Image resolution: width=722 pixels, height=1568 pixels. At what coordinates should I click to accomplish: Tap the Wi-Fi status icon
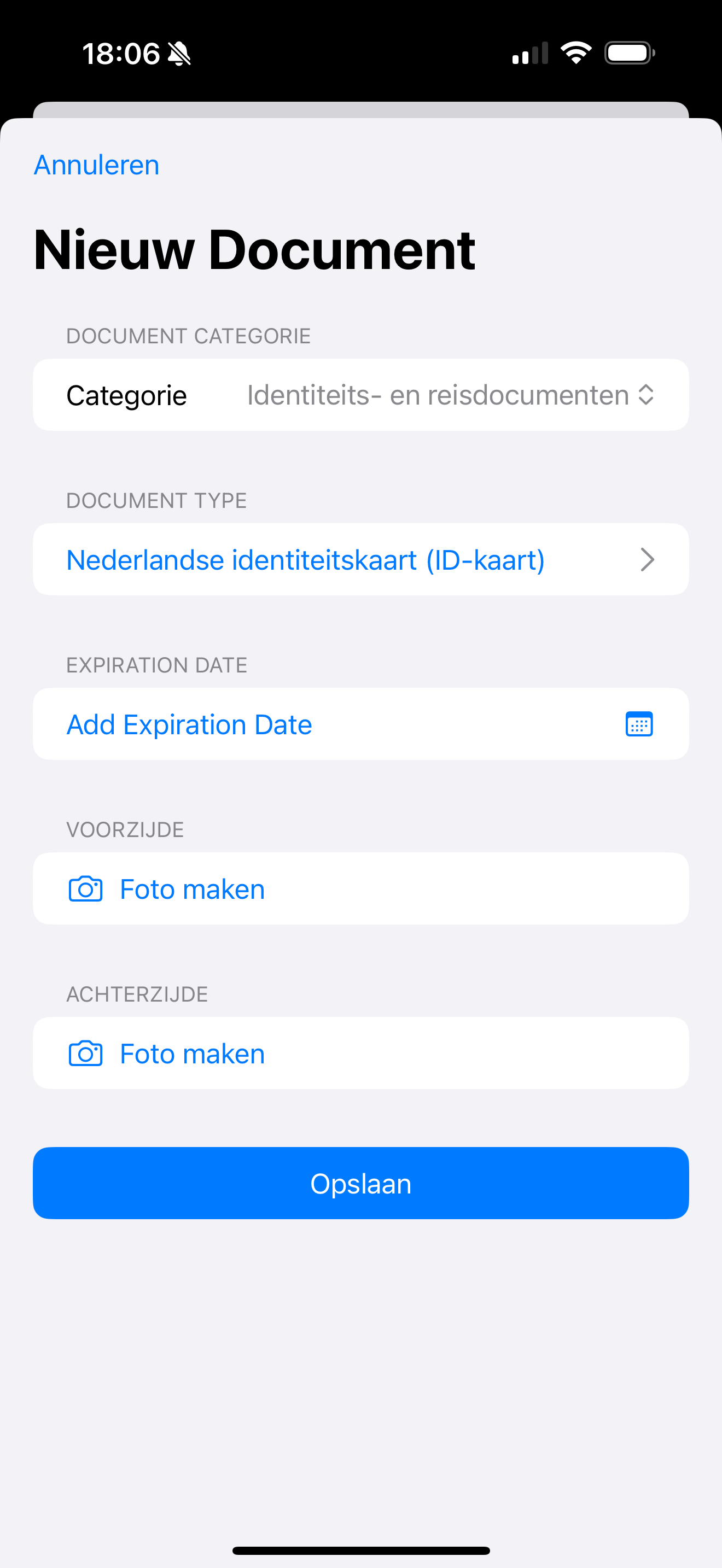click(x=575, y=52)
